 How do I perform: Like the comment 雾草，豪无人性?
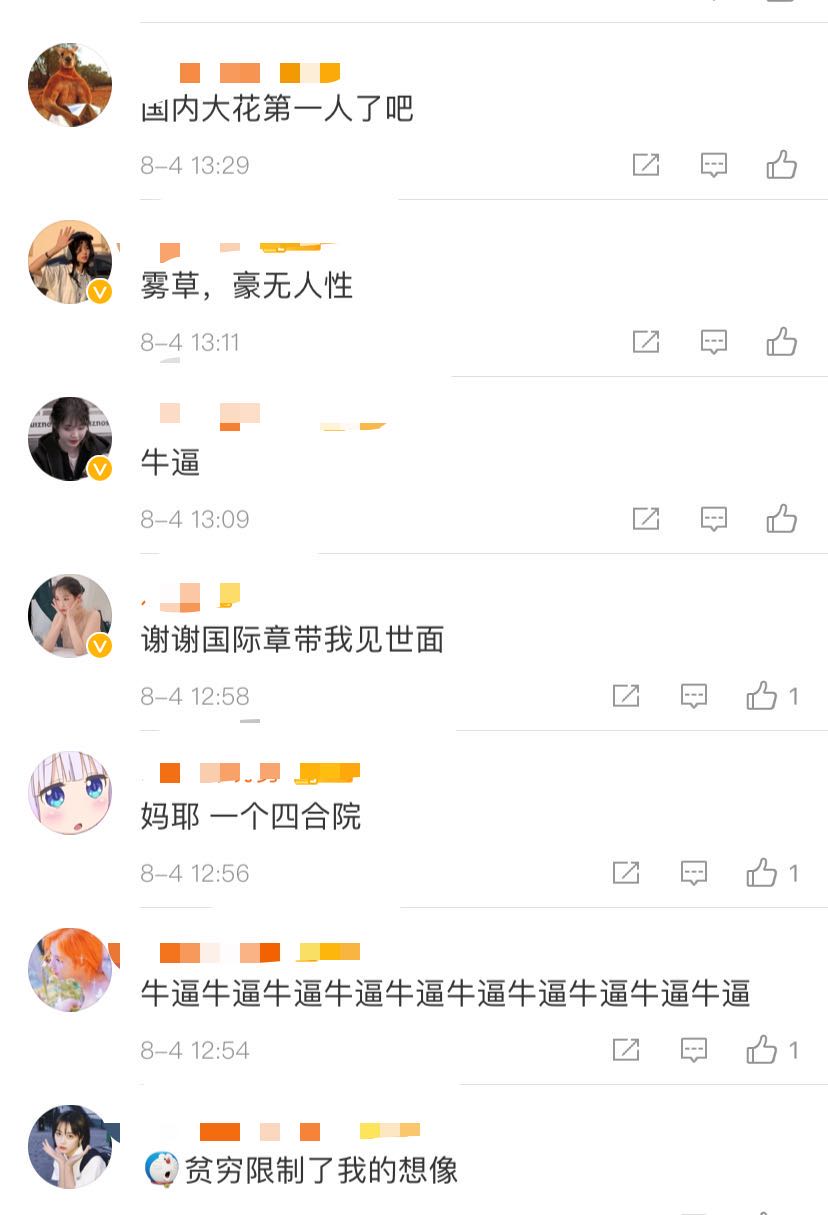click(x=781, y=342)
